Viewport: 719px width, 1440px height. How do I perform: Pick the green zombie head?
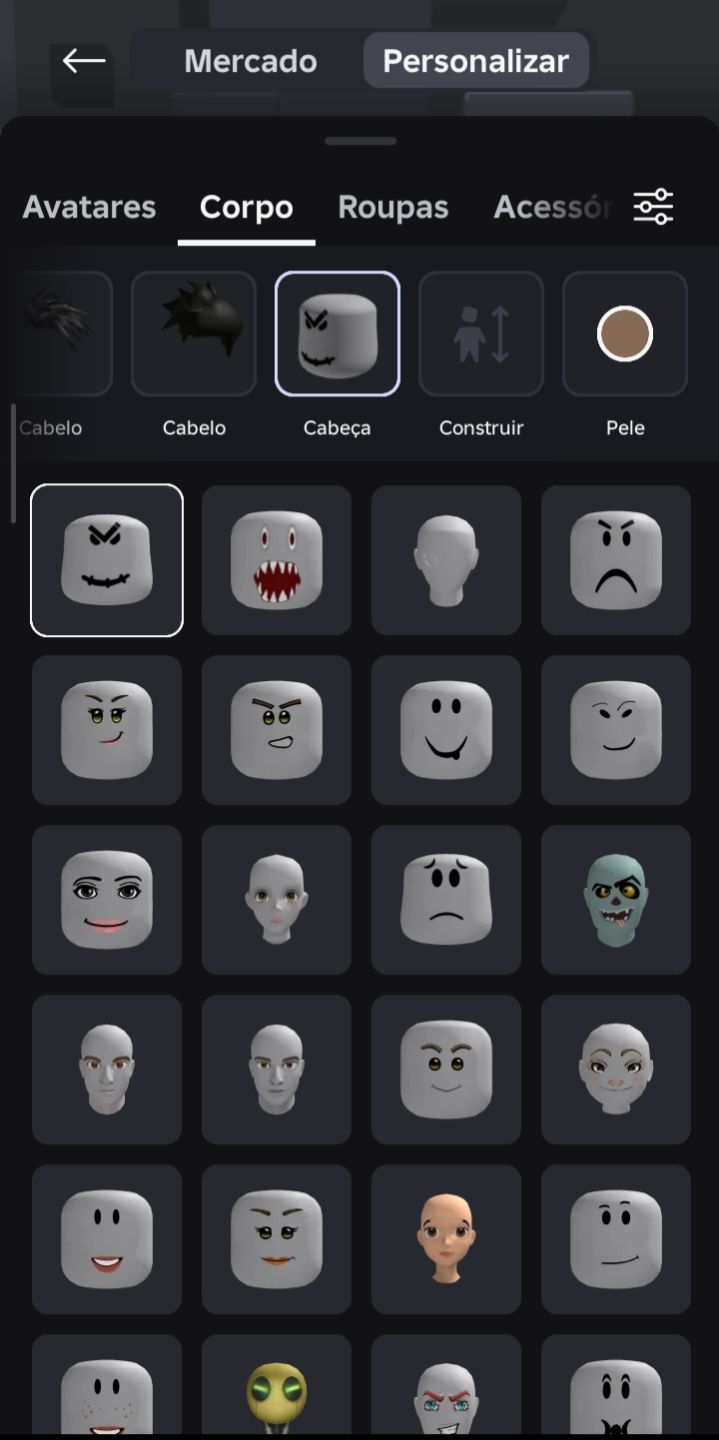coord(616,899)
